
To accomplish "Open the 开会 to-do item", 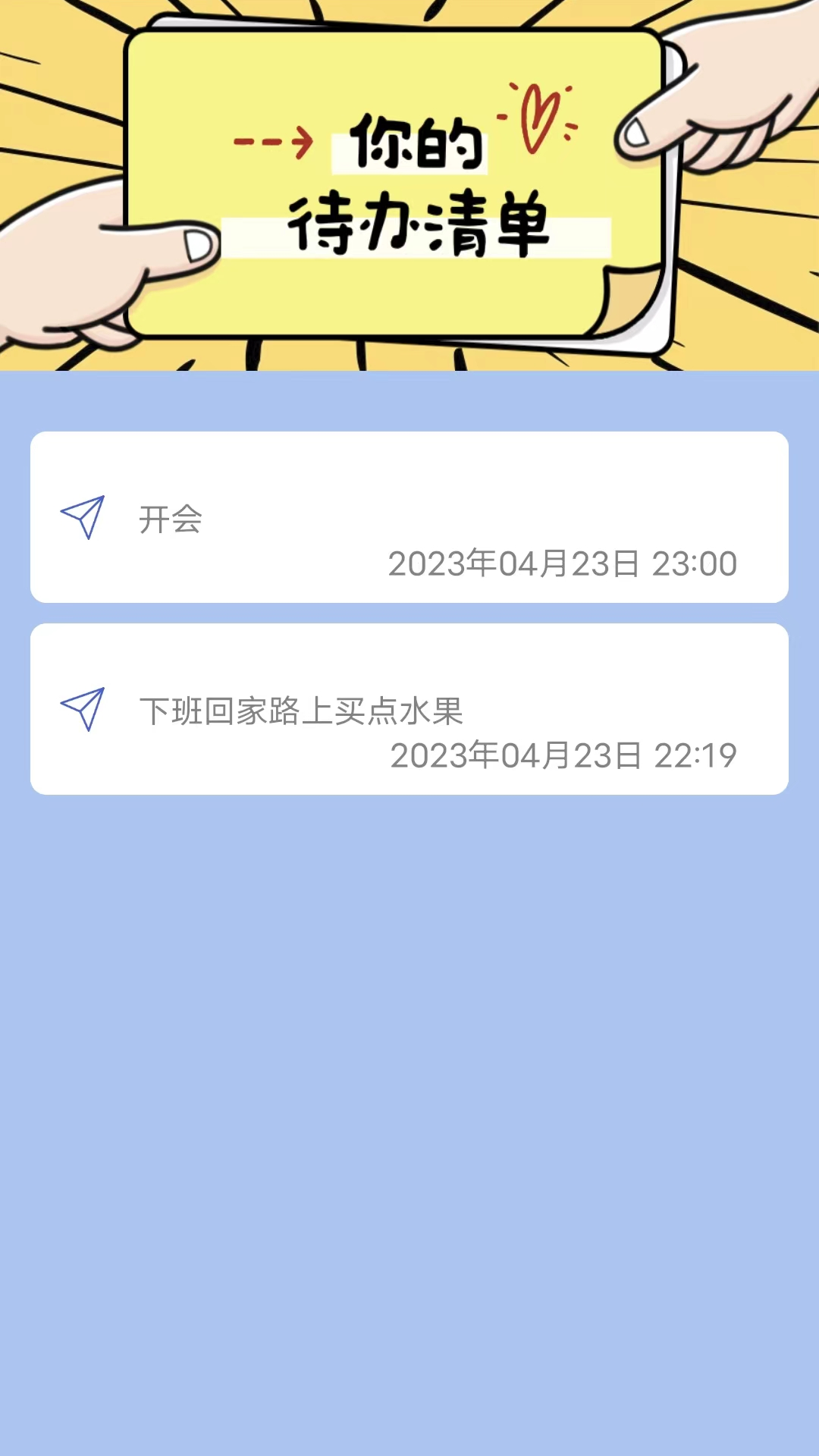I will [x=409, y=518].
